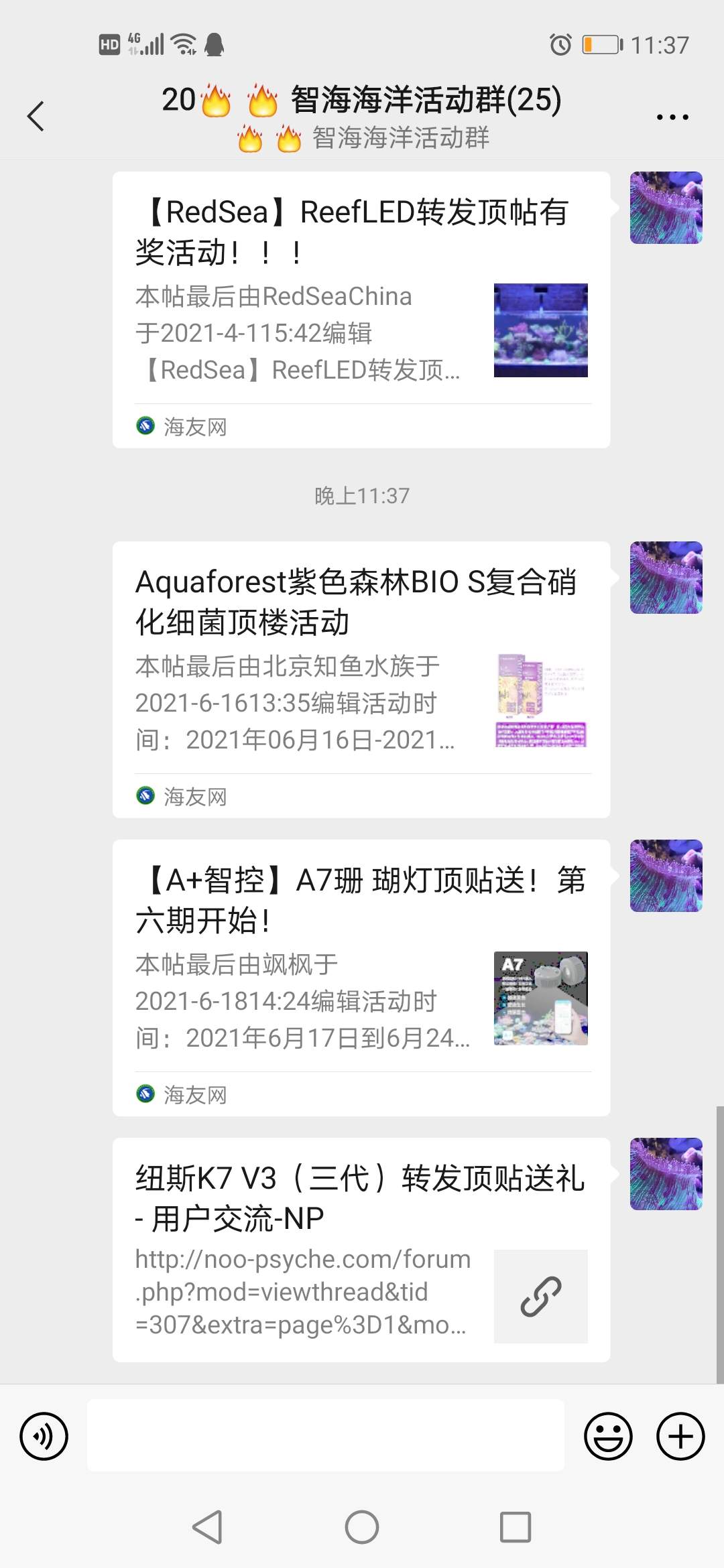Go back from the group chat
This screenshot has height=1568, width=724.
[x=36, y=117]
